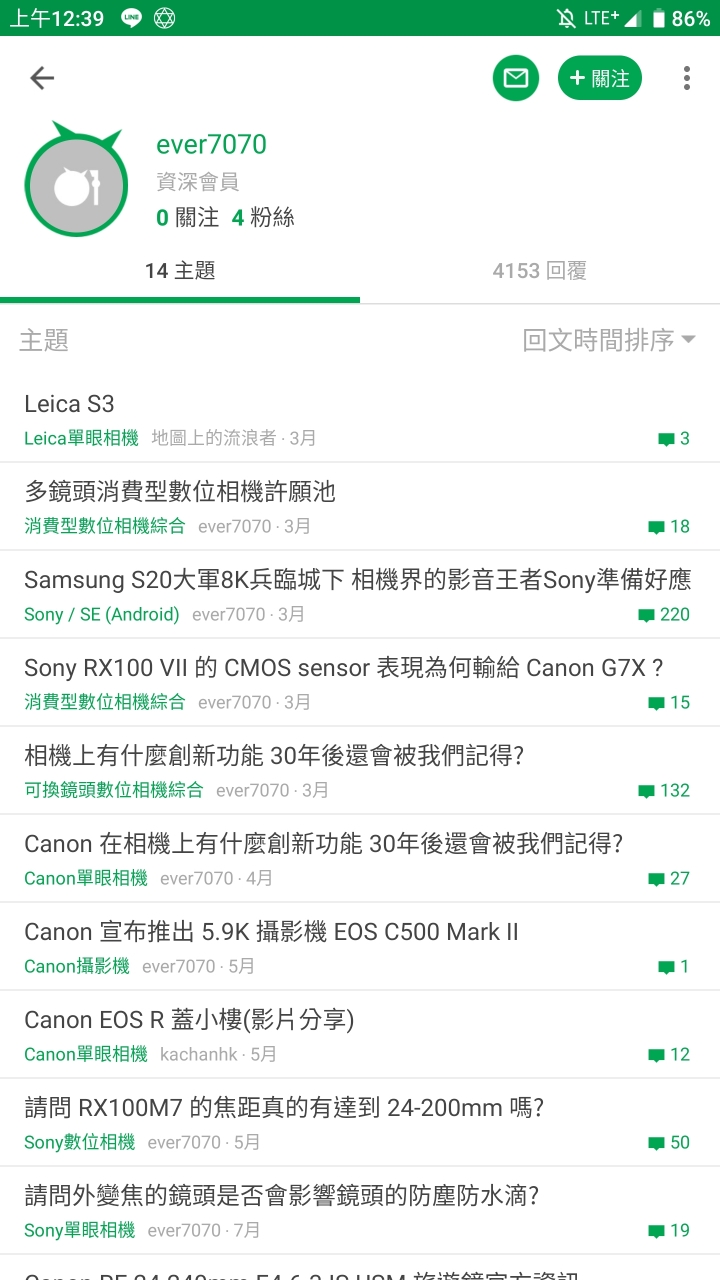720x1280 pixels.
Task: Open the RX100M7 焦距 24-200mm thread
Action: click(x=360, y=1123)
